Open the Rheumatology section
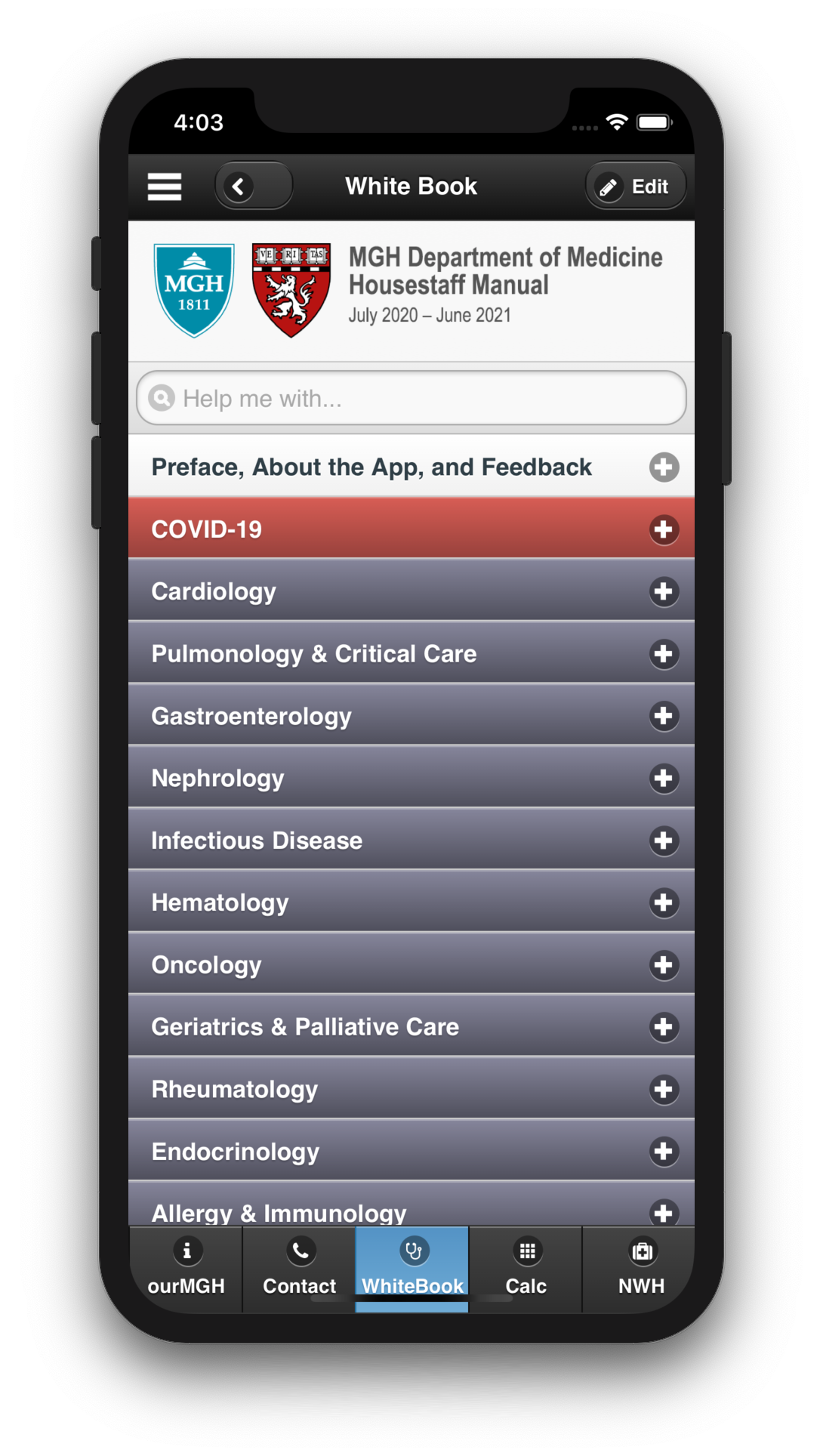This screenshot has height=1456, width=823. (x=411, y=1089)
